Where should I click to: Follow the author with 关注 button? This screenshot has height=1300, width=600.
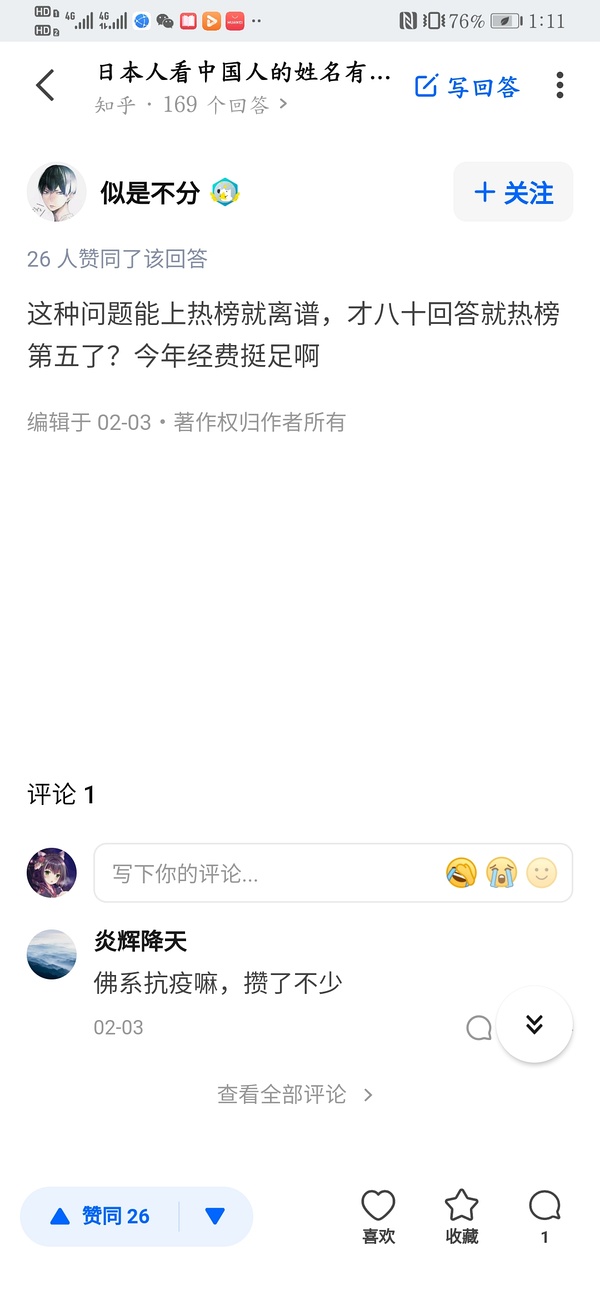coord(513,192)
